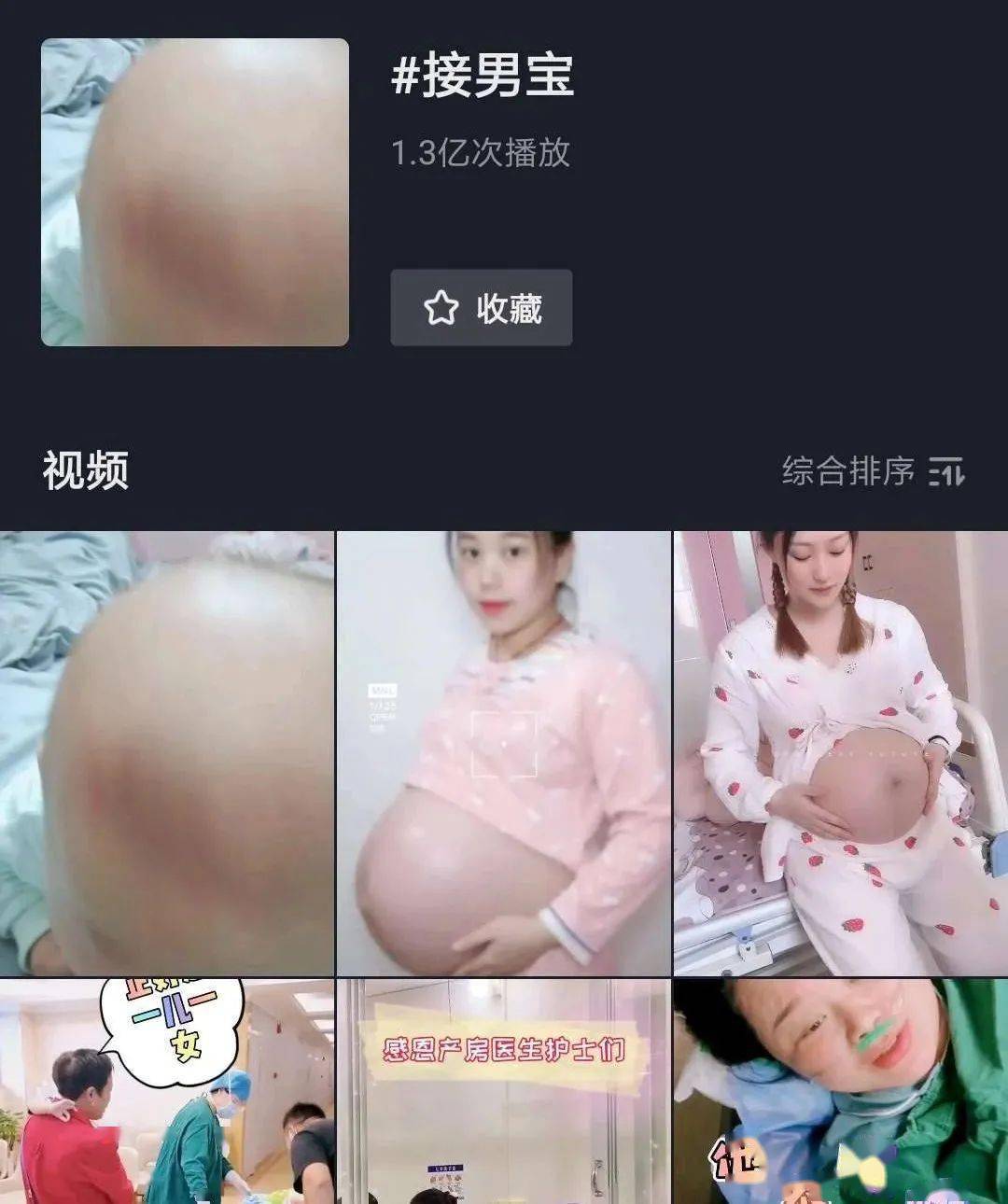Play the close-up belly video on the blue sheet

pos(166,754)
